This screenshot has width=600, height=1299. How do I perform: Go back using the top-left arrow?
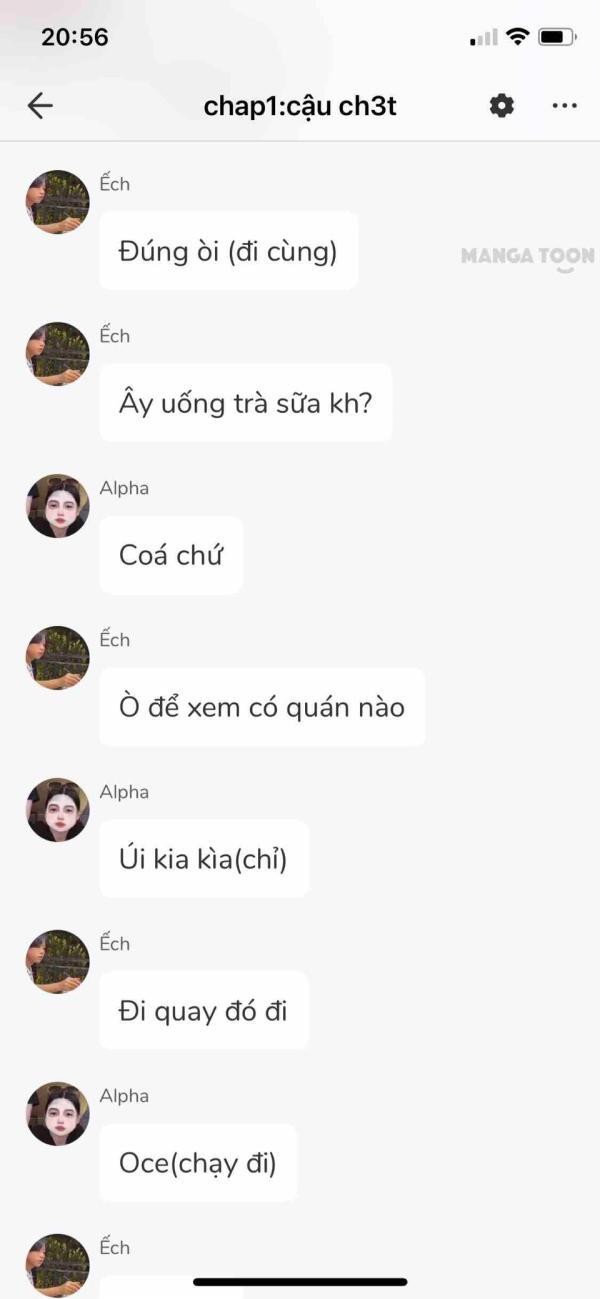pyautogui.click(x=40, y=106)
